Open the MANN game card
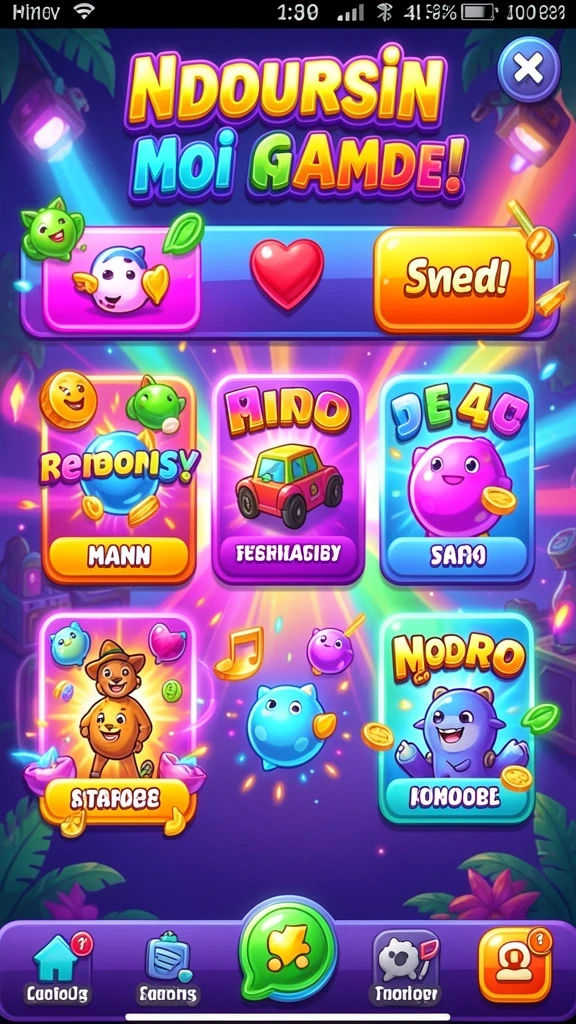The height and width of the screenshot is (1024, 576). [x=119, y=480]
